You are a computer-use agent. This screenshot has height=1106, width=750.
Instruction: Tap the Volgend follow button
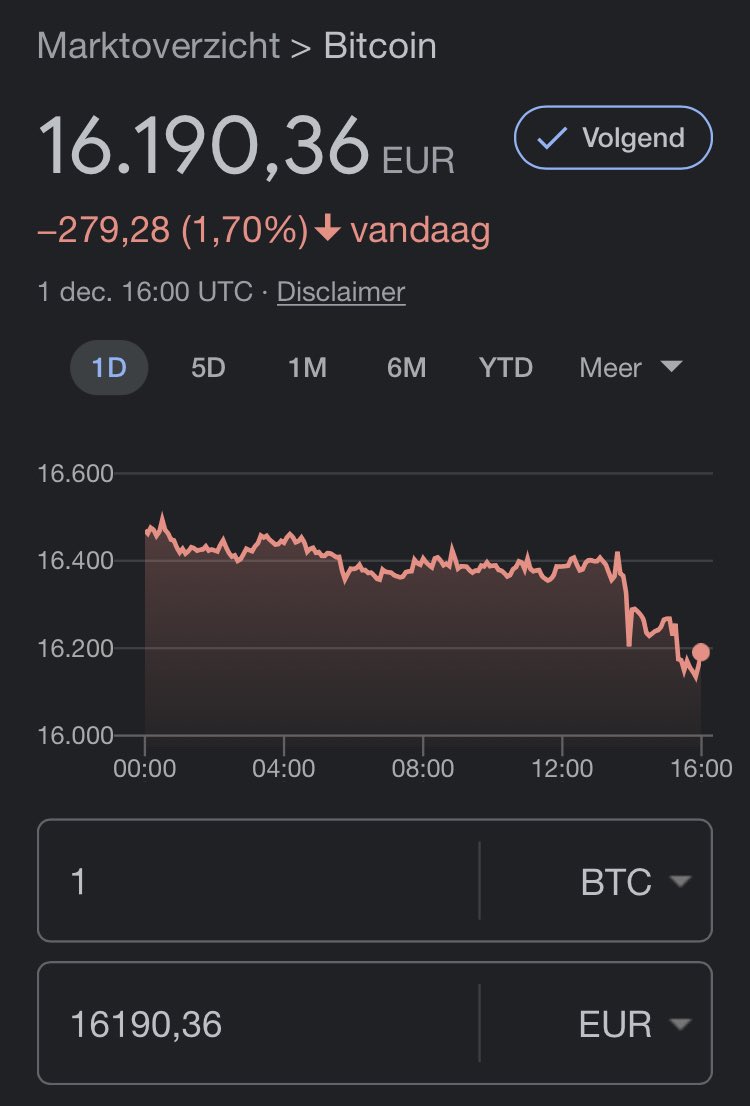(613, 138)
